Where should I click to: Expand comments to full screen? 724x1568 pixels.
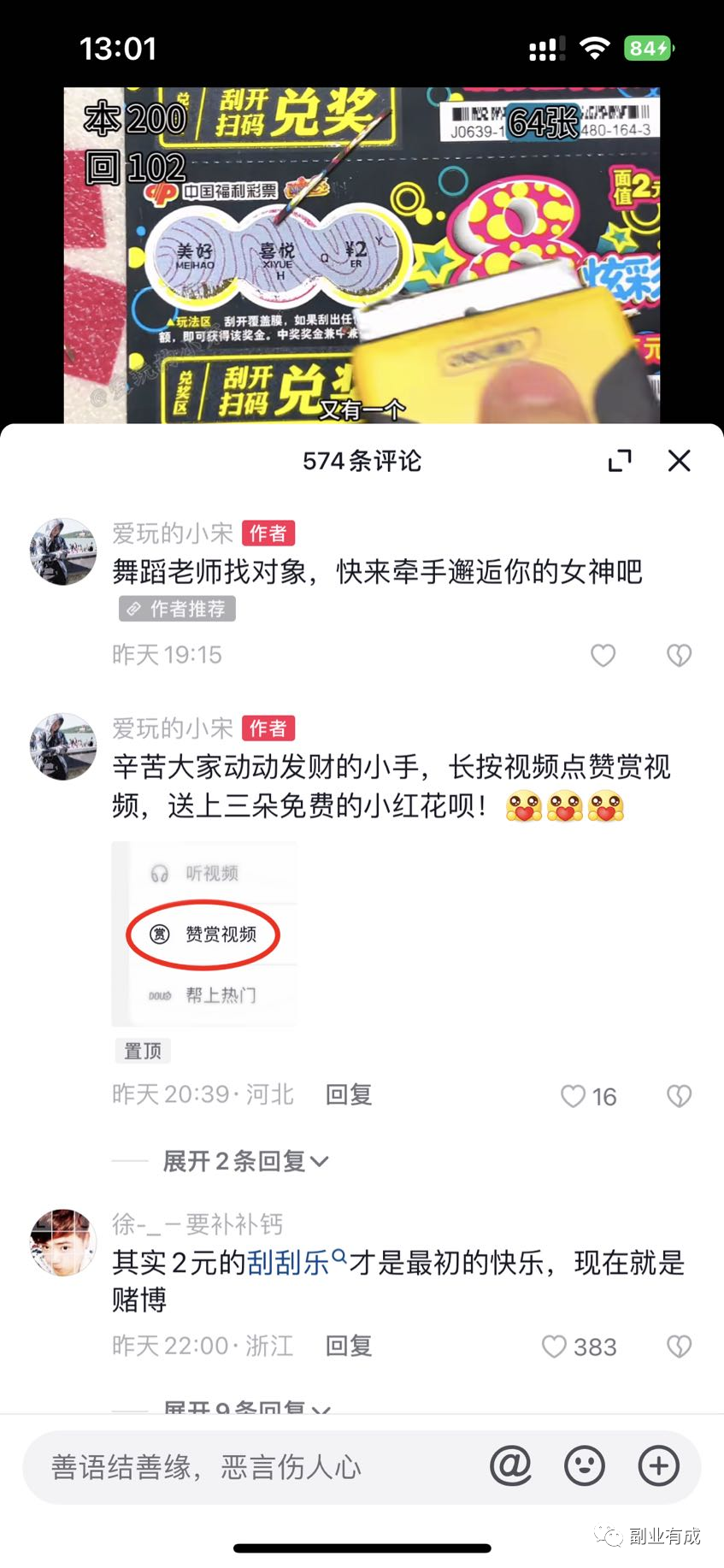point(620,461)
